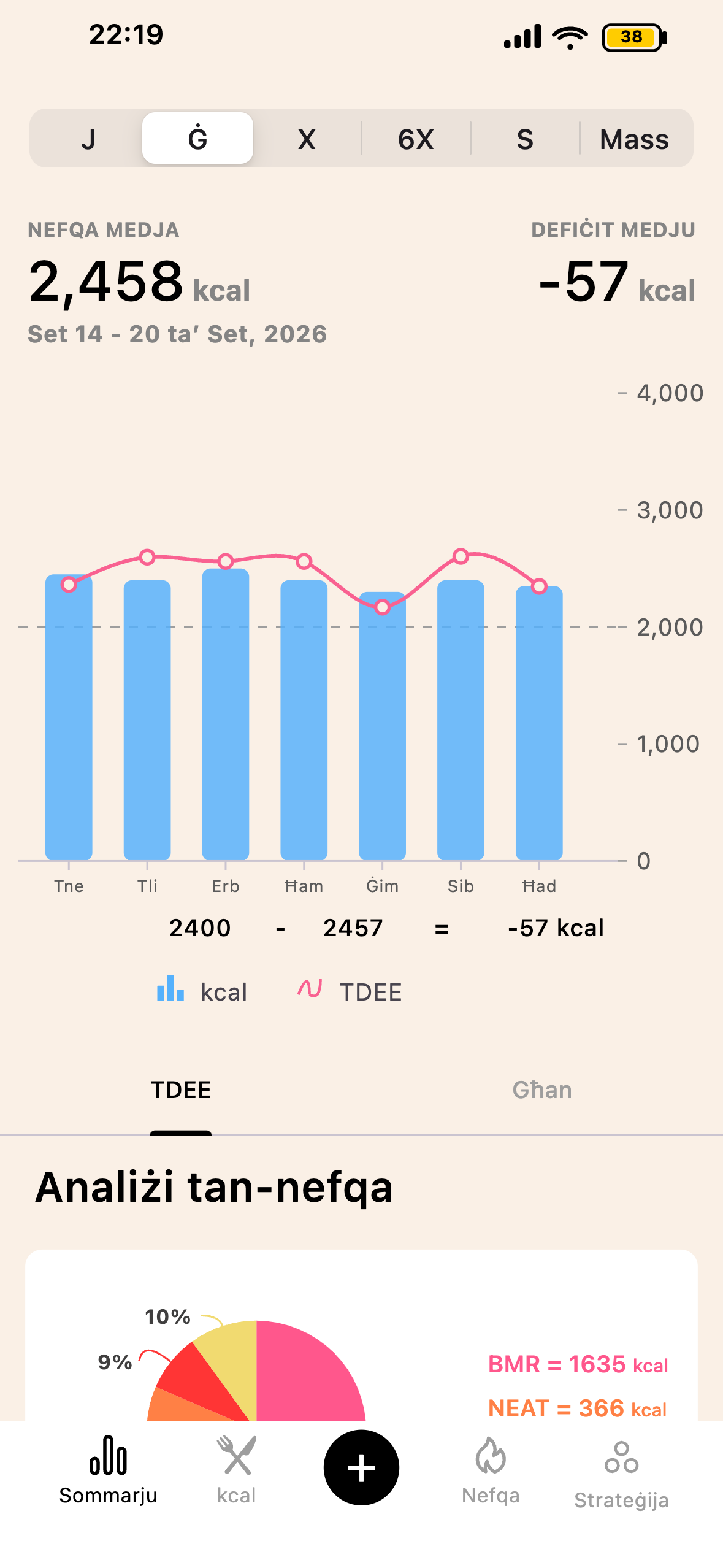Tap the Erb bar in the chart
This screenshot has height=1568, width=723.
pos(226,715)
